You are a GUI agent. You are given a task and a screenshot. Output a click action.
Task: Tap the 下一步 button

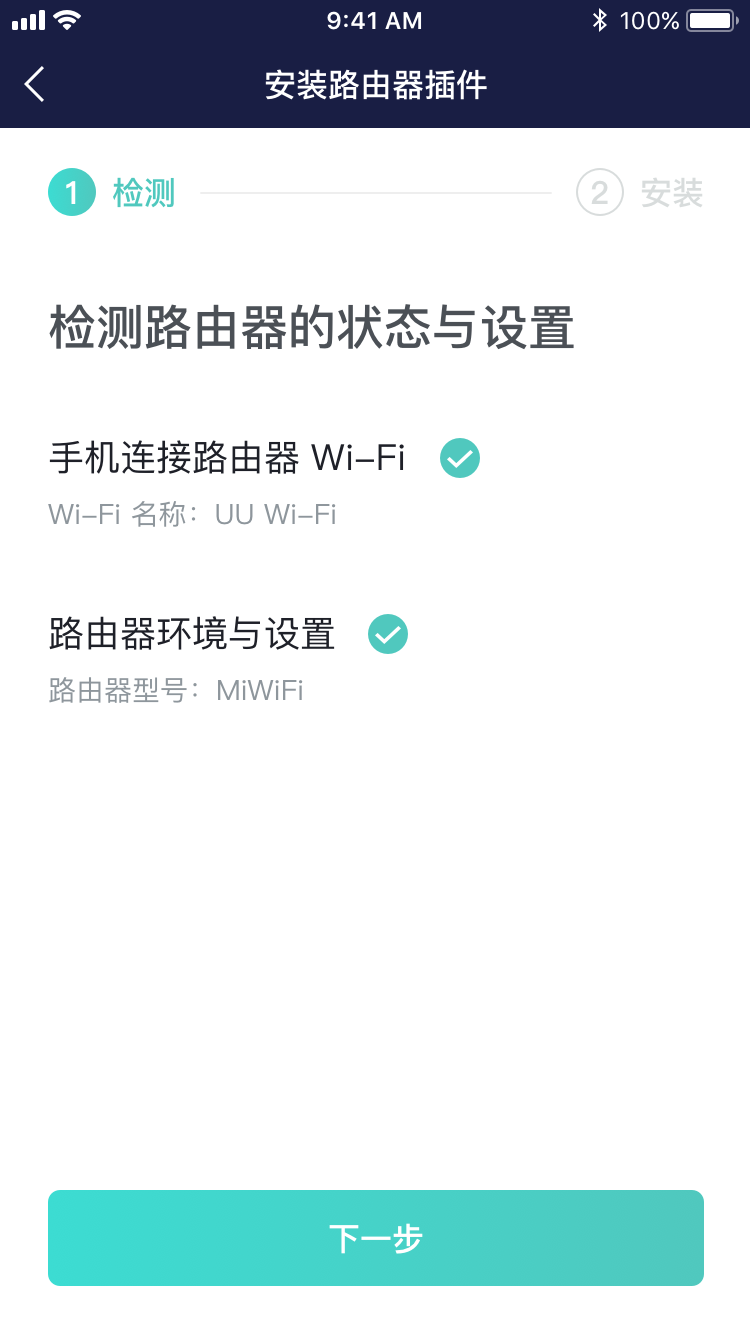375,1238
